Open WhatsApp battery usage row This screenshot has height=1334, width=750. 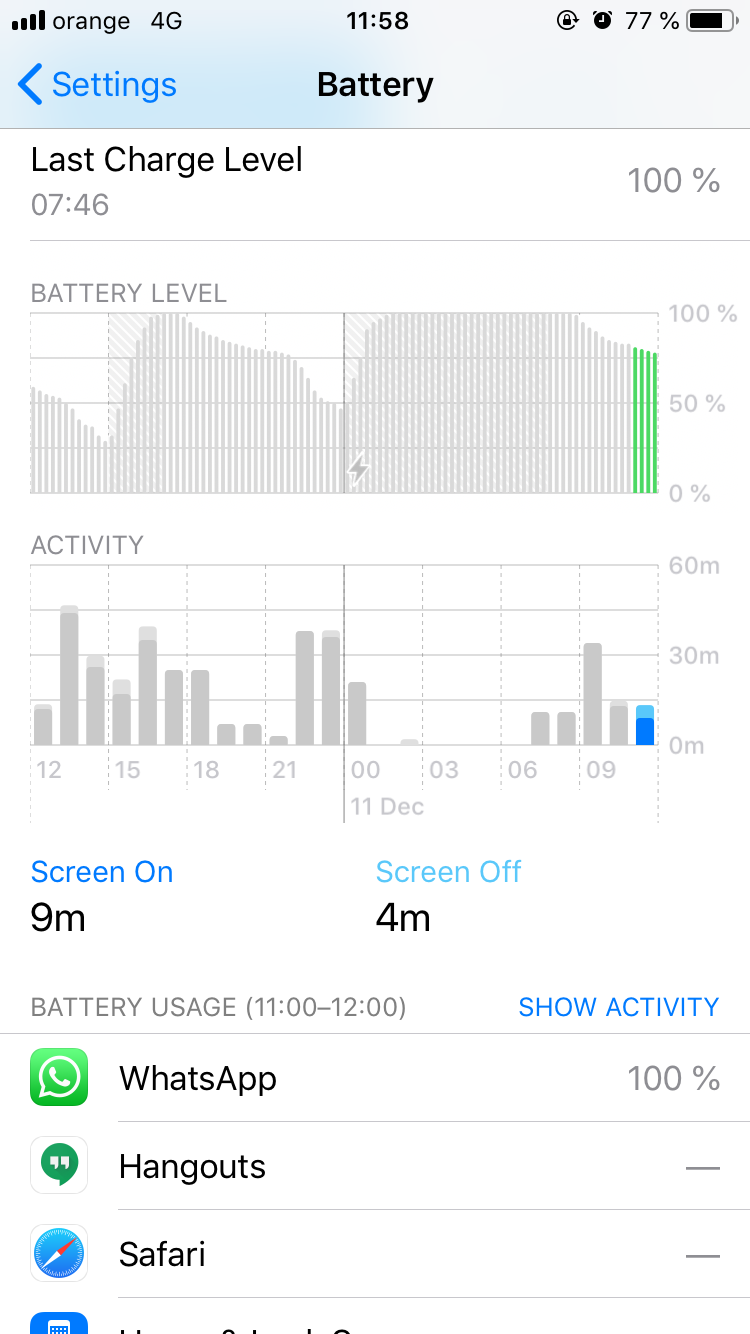[x=375, y=1078]
